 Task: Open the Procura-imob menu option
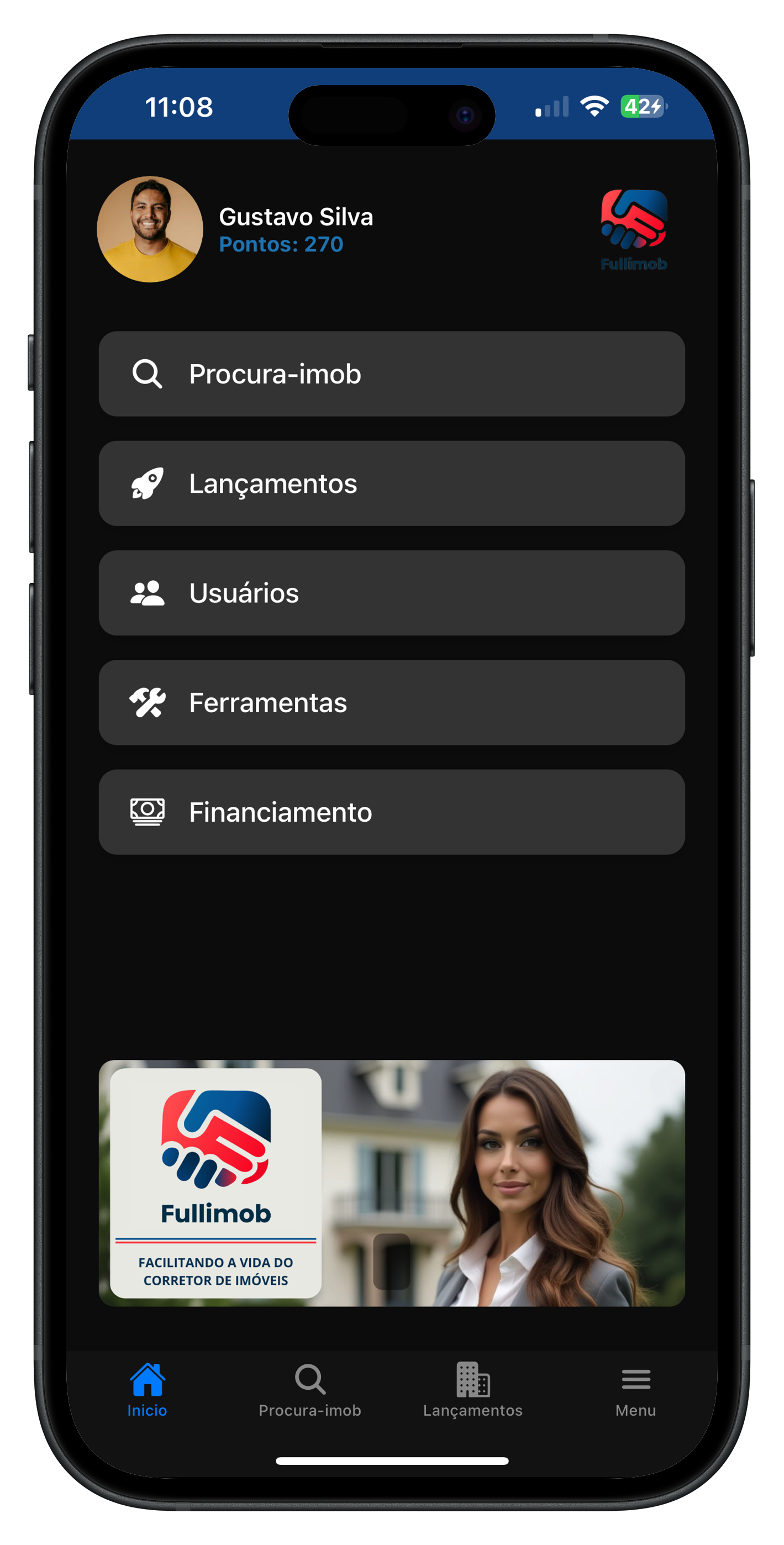392,373
